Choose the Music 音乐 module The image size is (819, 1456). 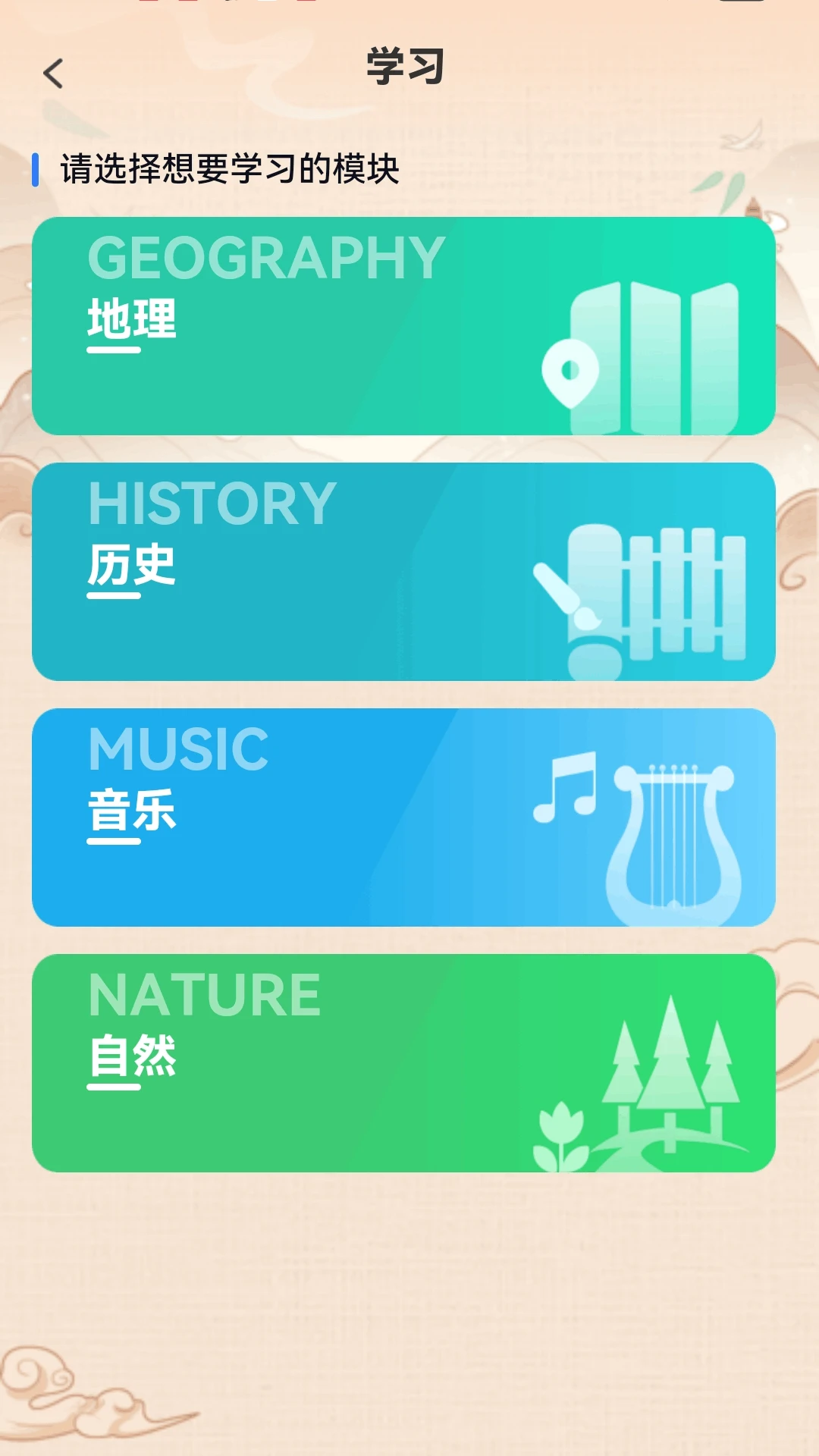click(403, 817)
